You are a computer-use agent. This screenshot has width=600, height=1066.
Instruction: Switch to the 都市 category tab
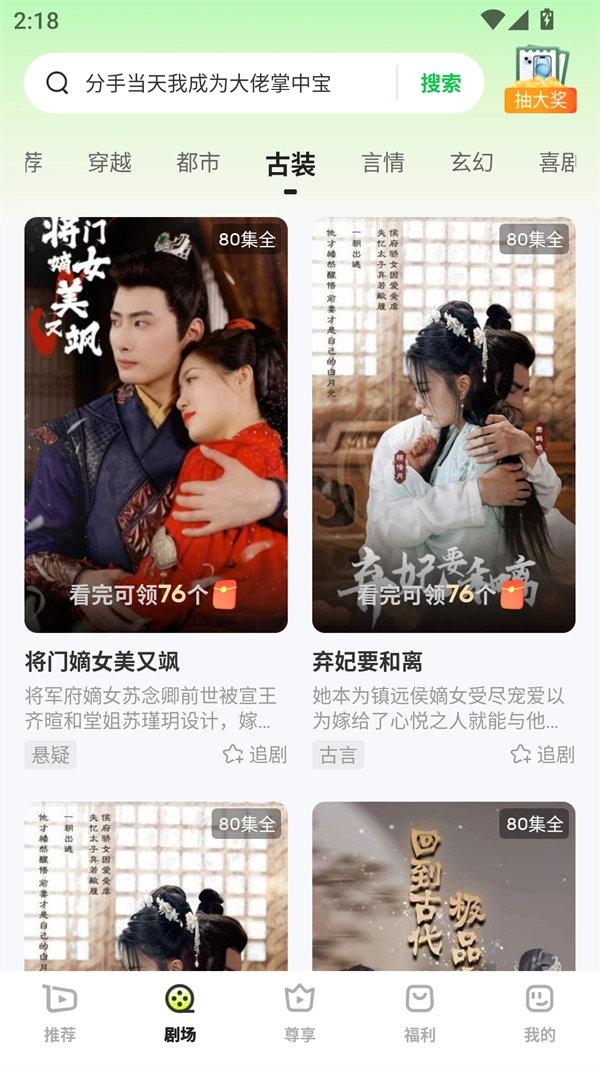click(198, 162)
